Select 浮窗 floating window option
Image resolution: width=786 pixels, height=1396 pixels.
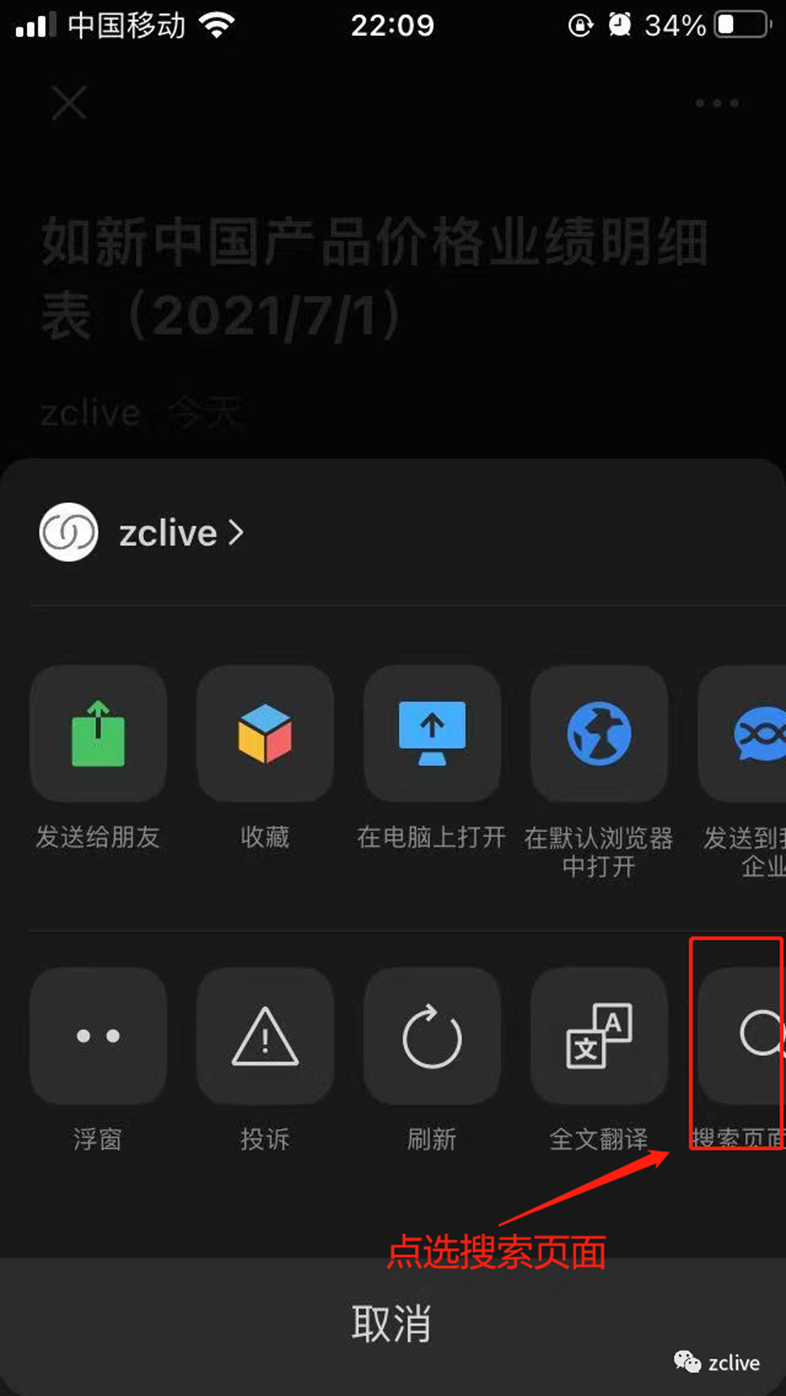(x=98, y=1036)
